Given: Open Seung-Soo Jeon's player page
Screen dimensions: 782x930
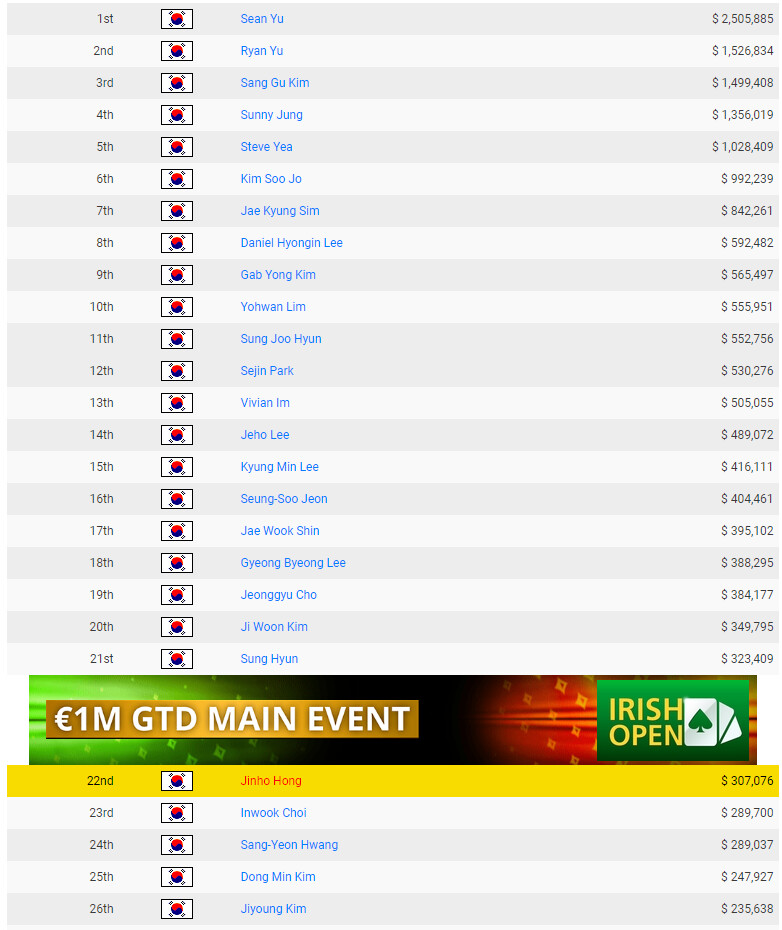Looking at the screenshot, I should tap(284, 499).
